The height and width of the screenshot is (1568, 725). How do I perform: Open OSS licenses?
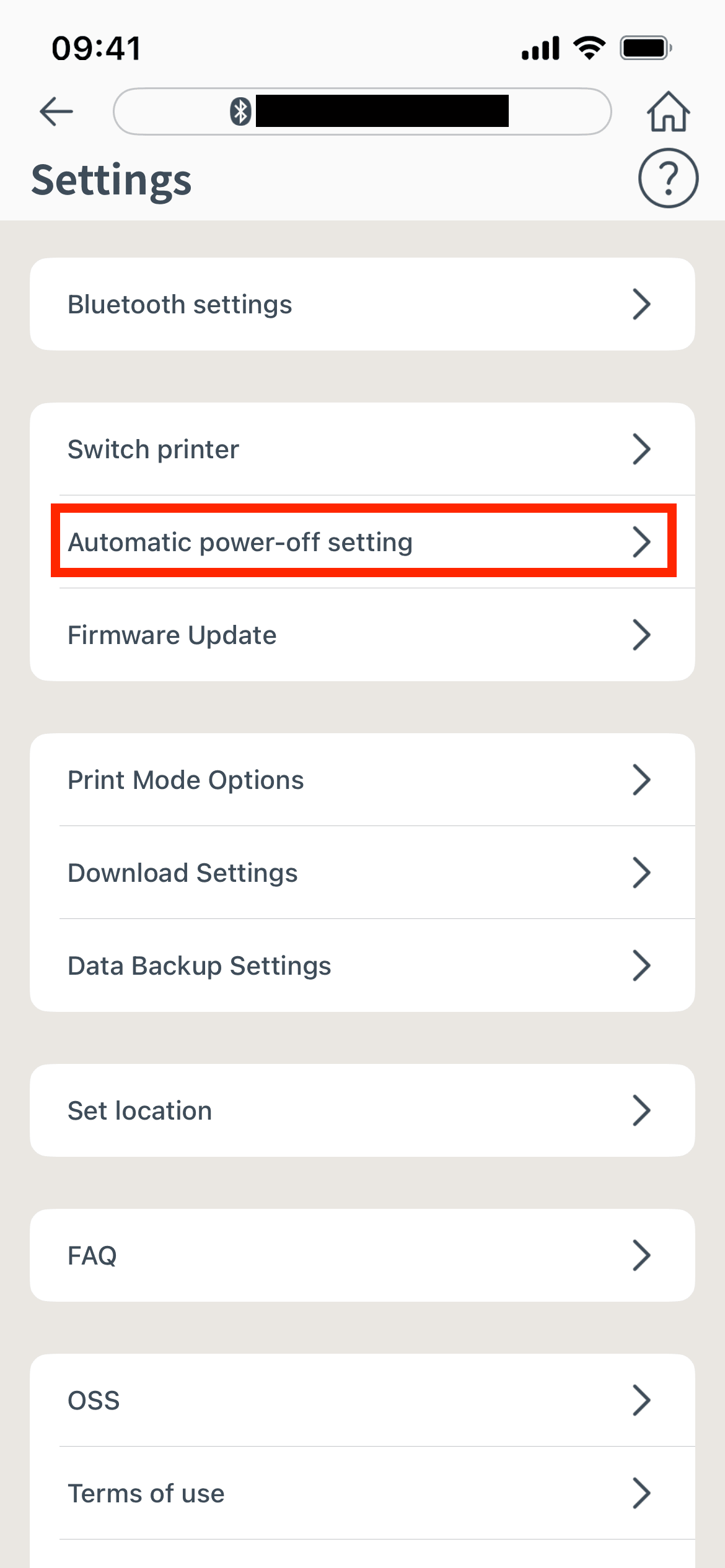point(362,1400)
